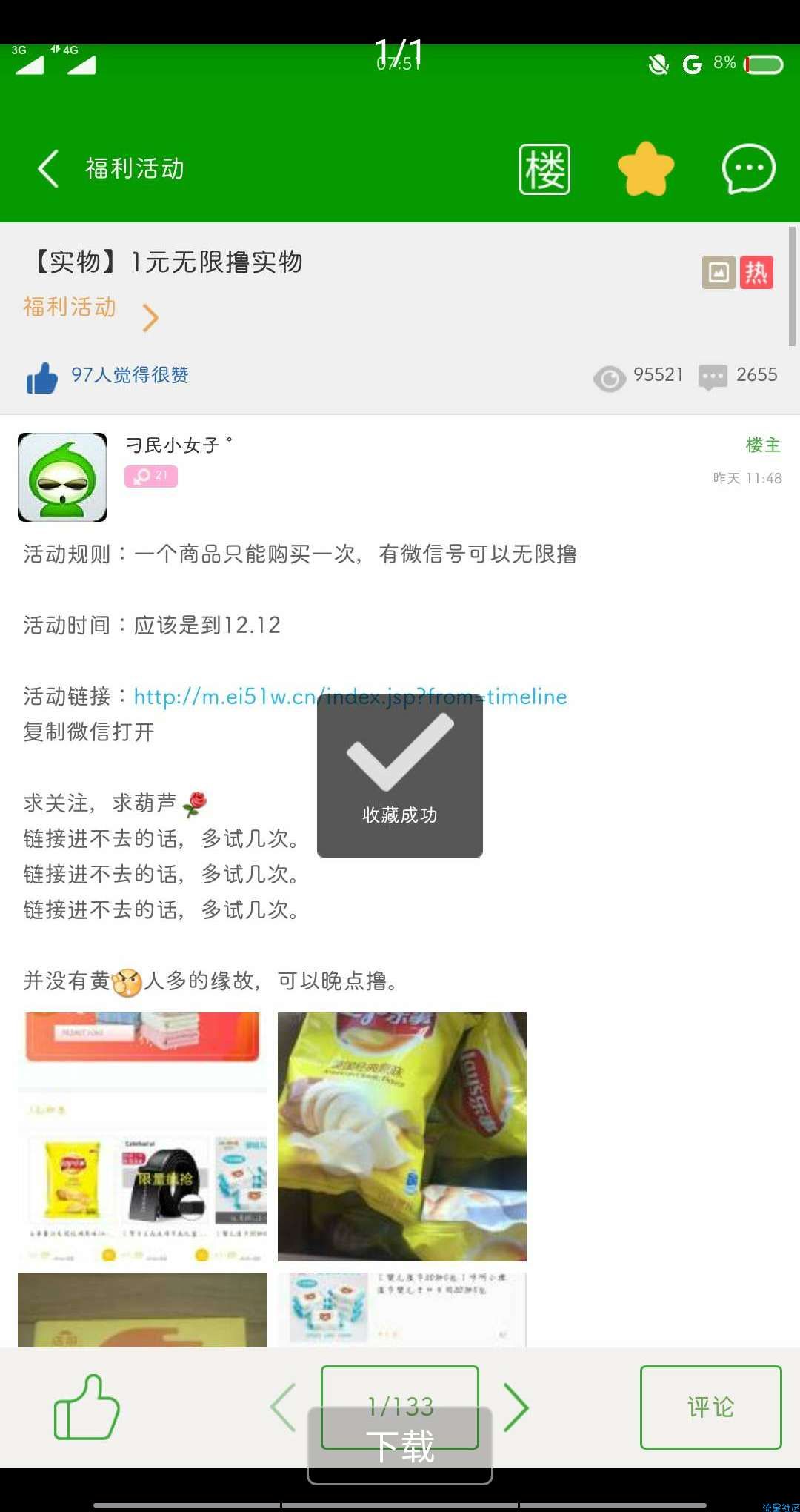Go to previous page arrow
Image resolution: width=800 pixels, height=1512 pixels.
click(284, 1407)
